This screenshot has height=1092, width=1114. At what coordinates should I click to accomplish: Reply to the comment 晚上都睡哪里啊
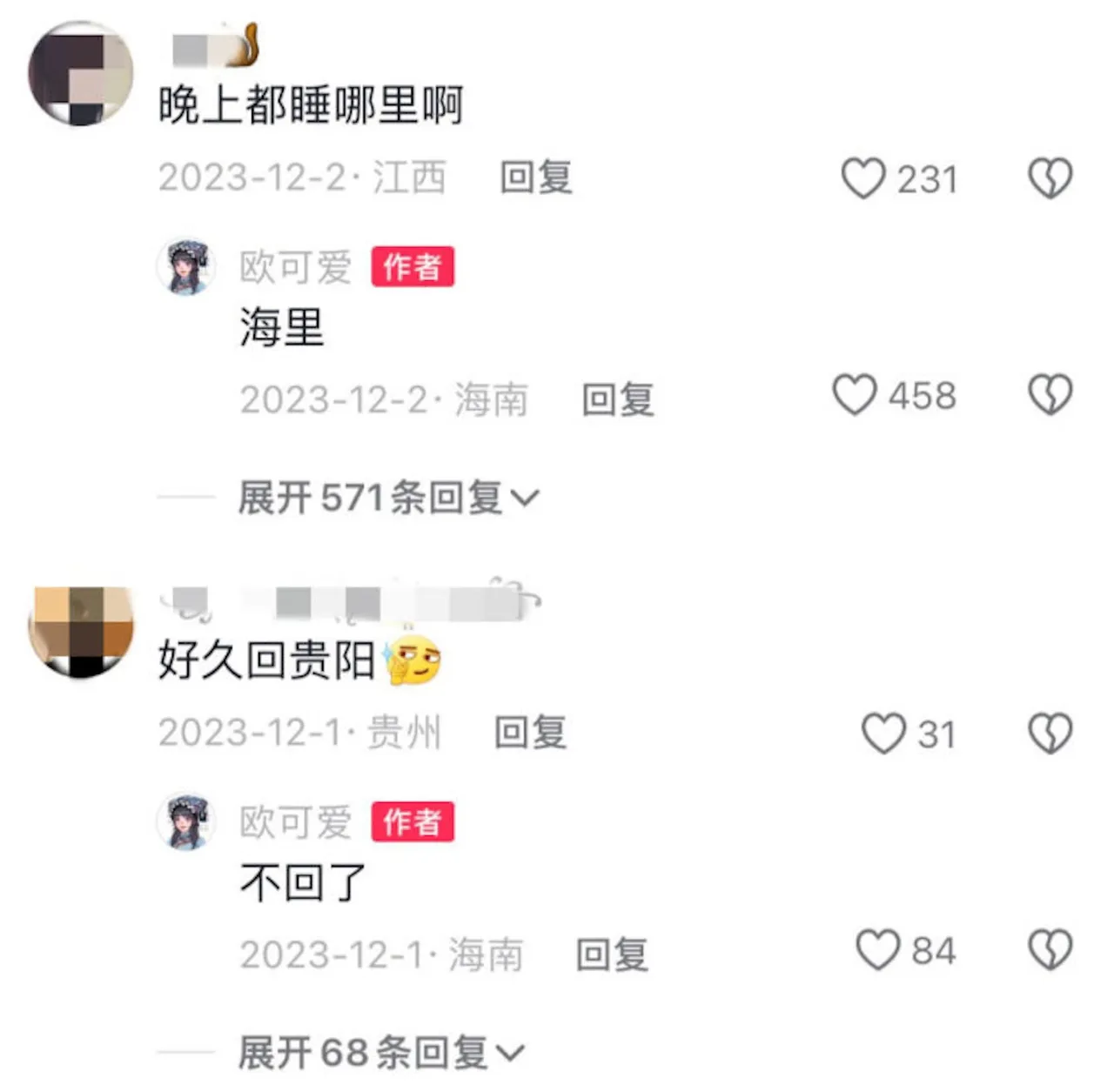pyautogui.click(x=535, y=178)
